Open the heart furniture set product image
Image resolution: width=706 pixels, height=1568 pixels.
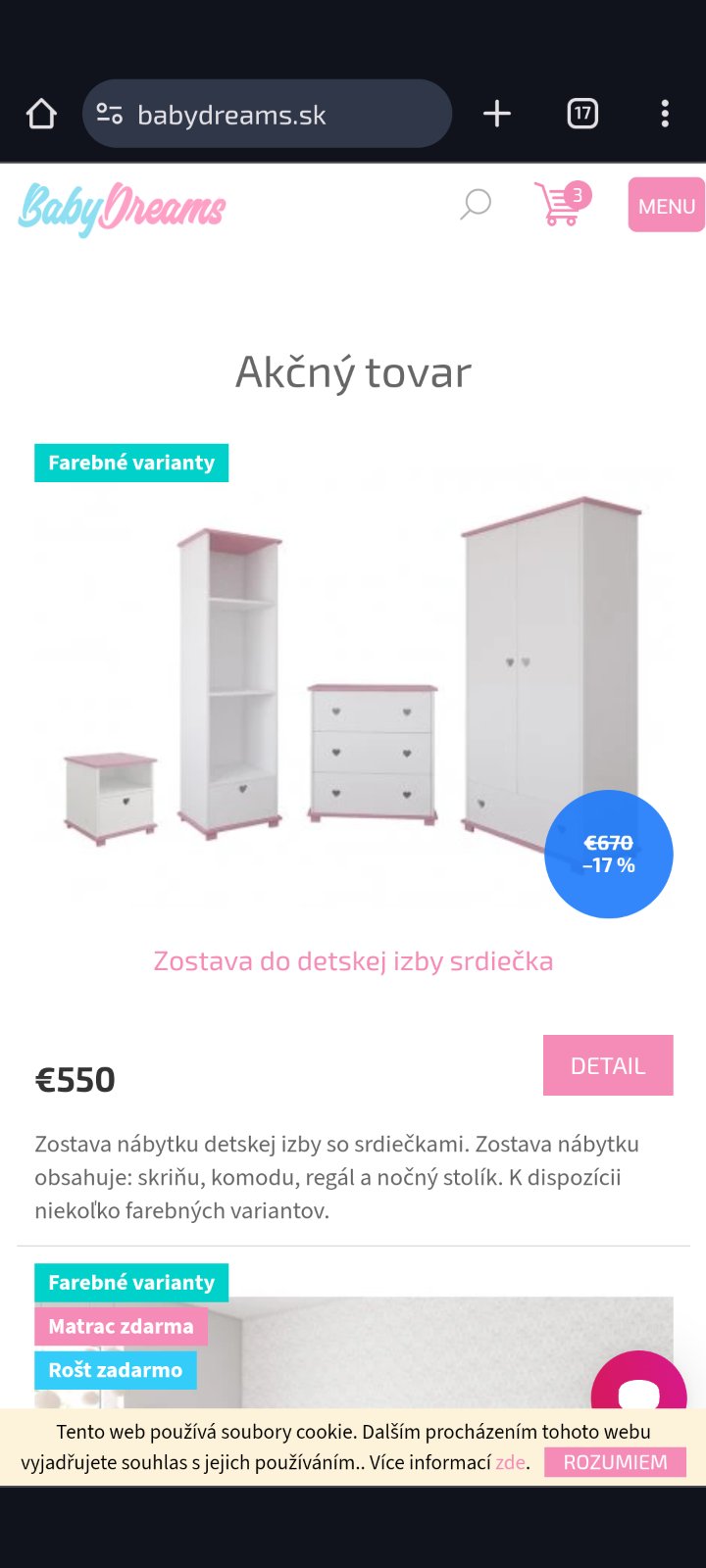[x=353, y=686]
